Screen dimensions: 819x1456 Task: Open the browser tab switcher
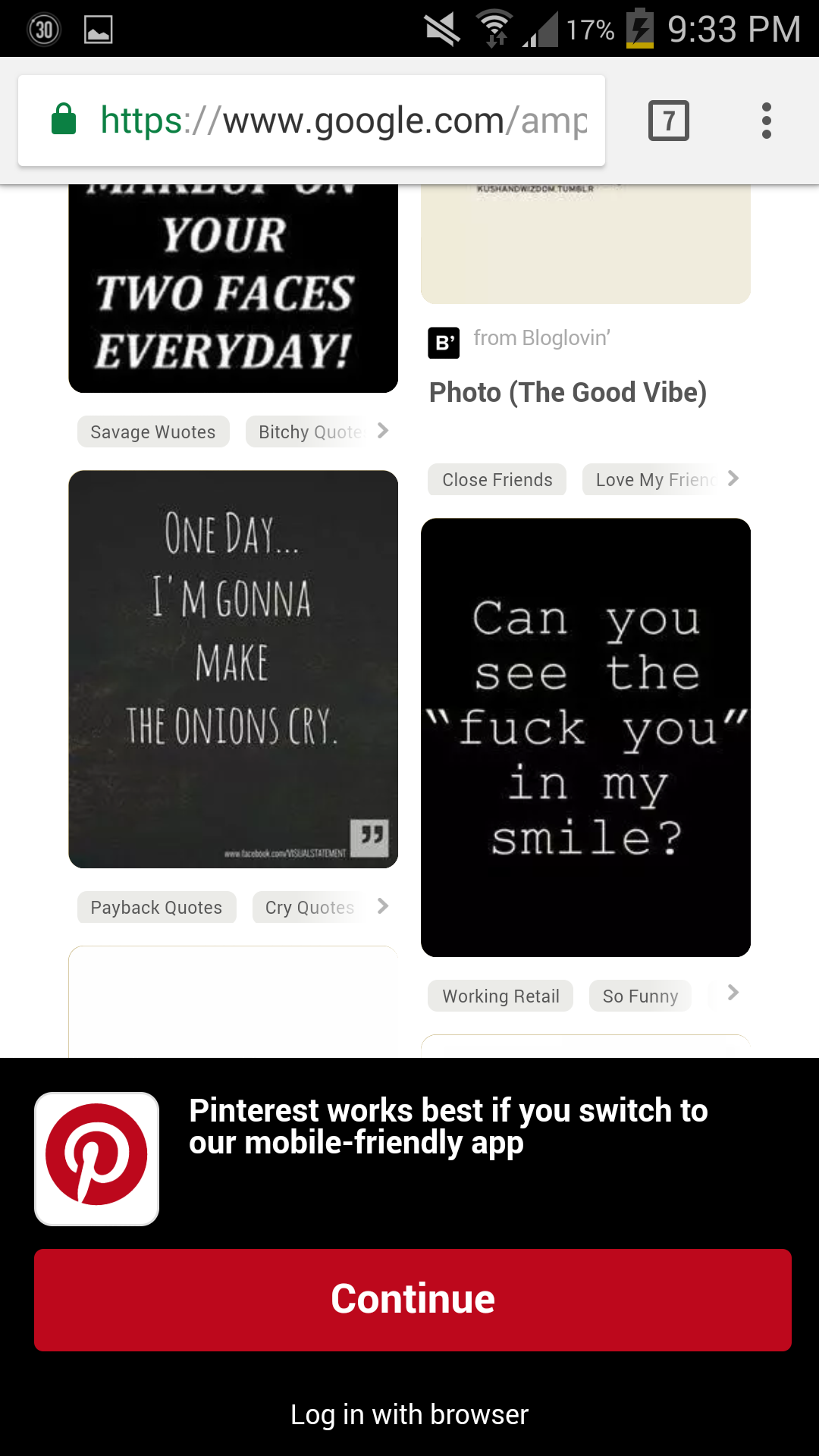coord(668,121)
